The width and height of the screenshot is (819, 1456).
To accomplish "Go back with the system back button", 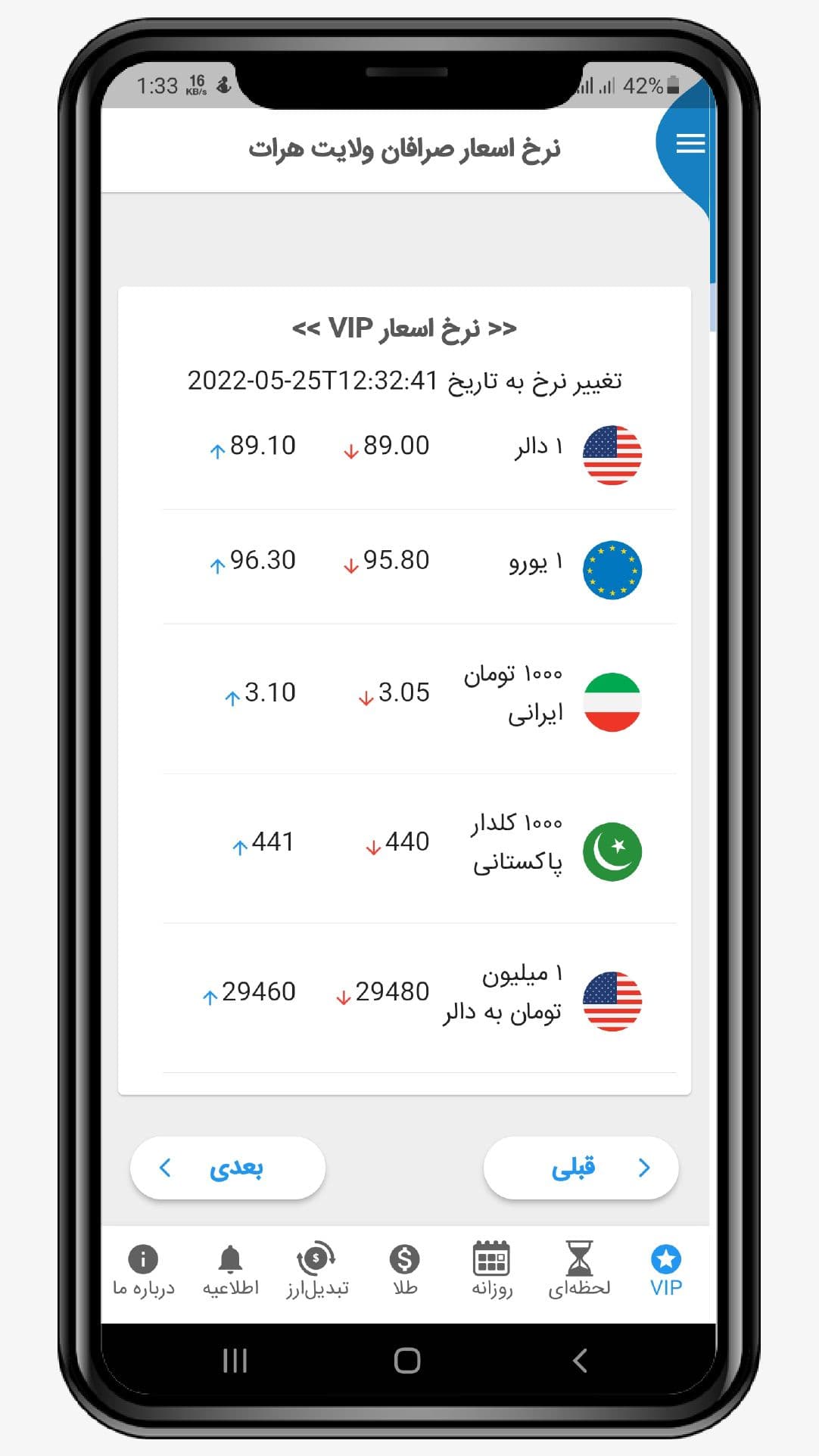I will (x=580, y=1360).
